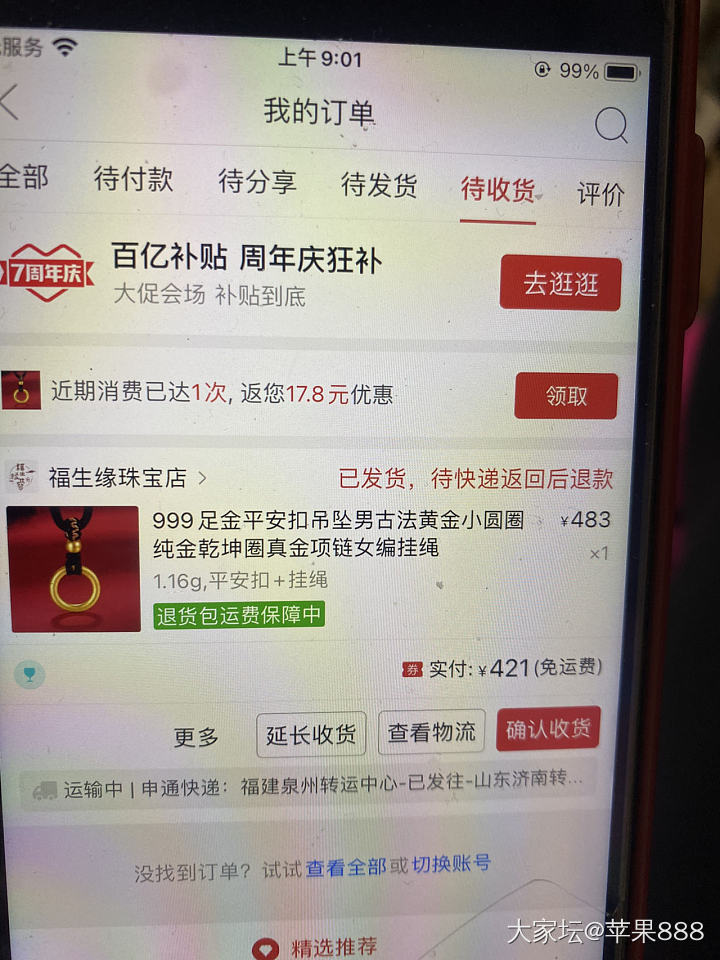
Task: Open the 申通快递 shipping status row
Action: (x=310, y=787)
